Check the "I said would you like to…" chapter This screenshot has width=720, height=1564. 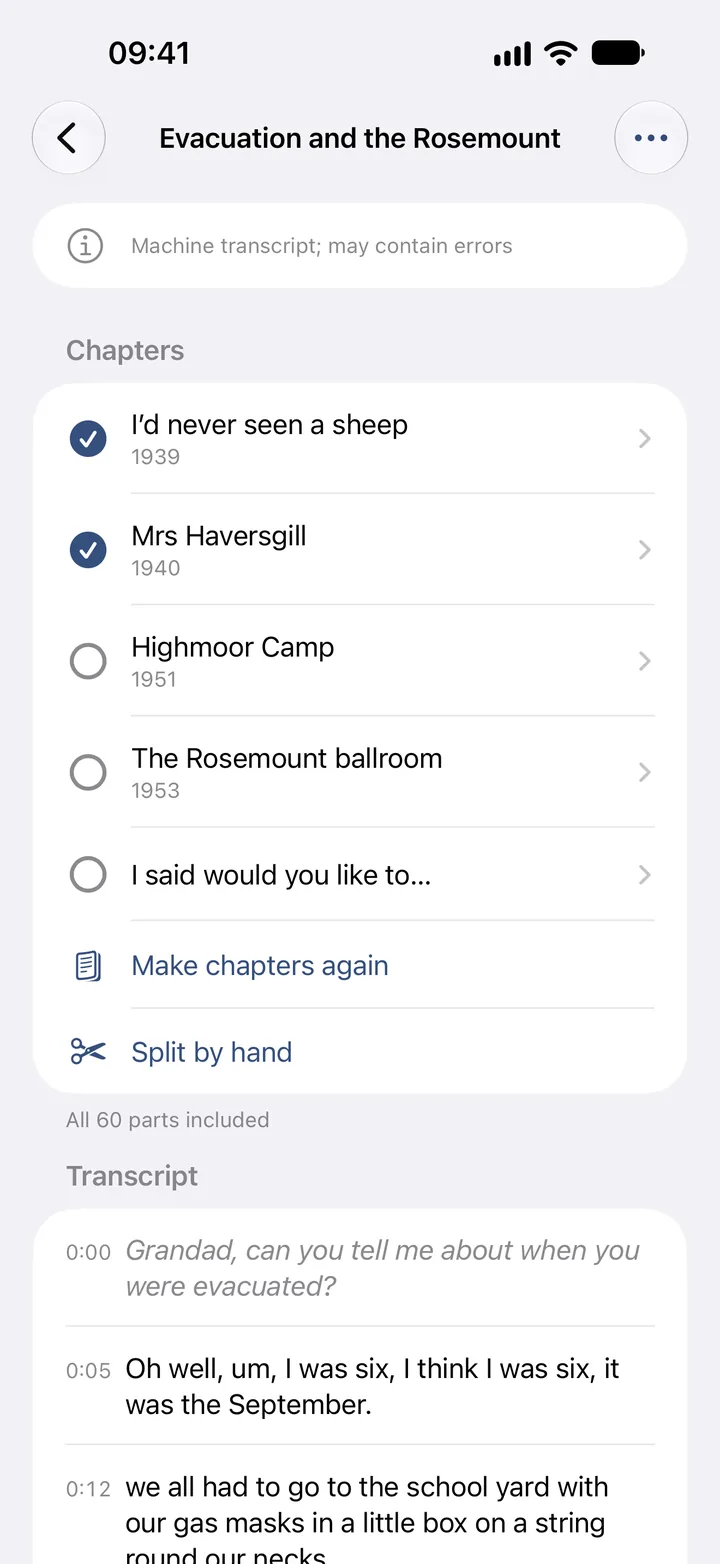pos(88,875)
